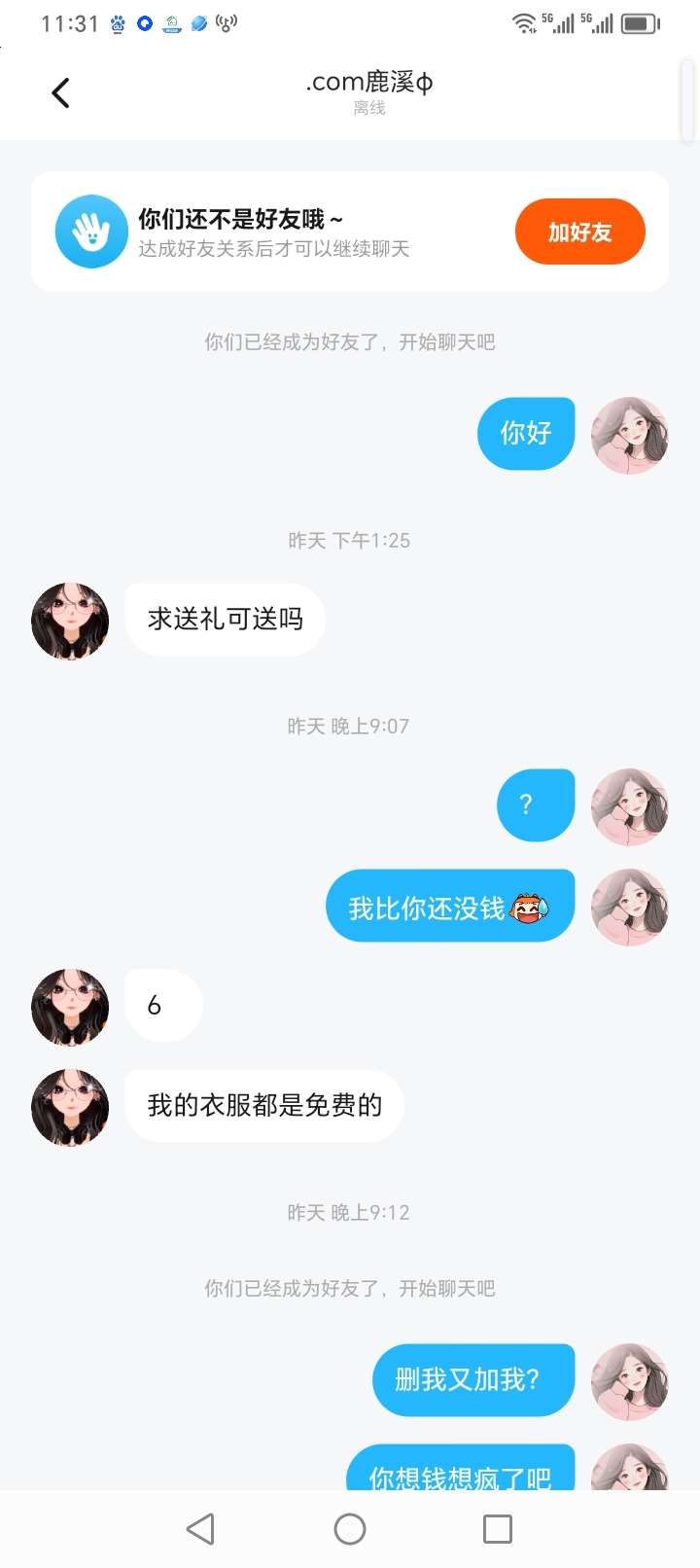Open sender avatar beside 求送礼可送吗 message
This screenshot has height=1568, width=700.
[70, 621]
